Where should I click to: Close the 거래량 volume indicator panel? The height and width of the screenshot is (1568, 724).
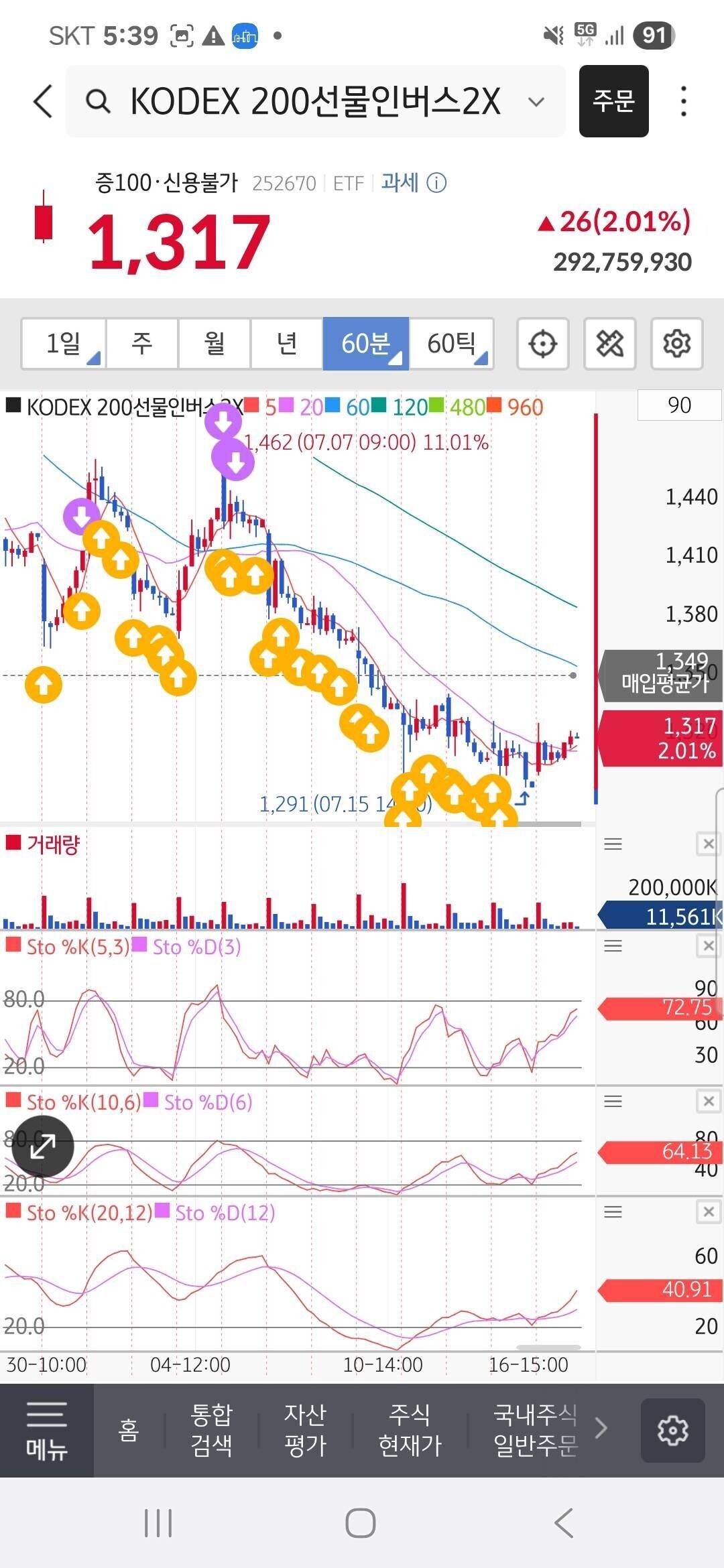708,844
